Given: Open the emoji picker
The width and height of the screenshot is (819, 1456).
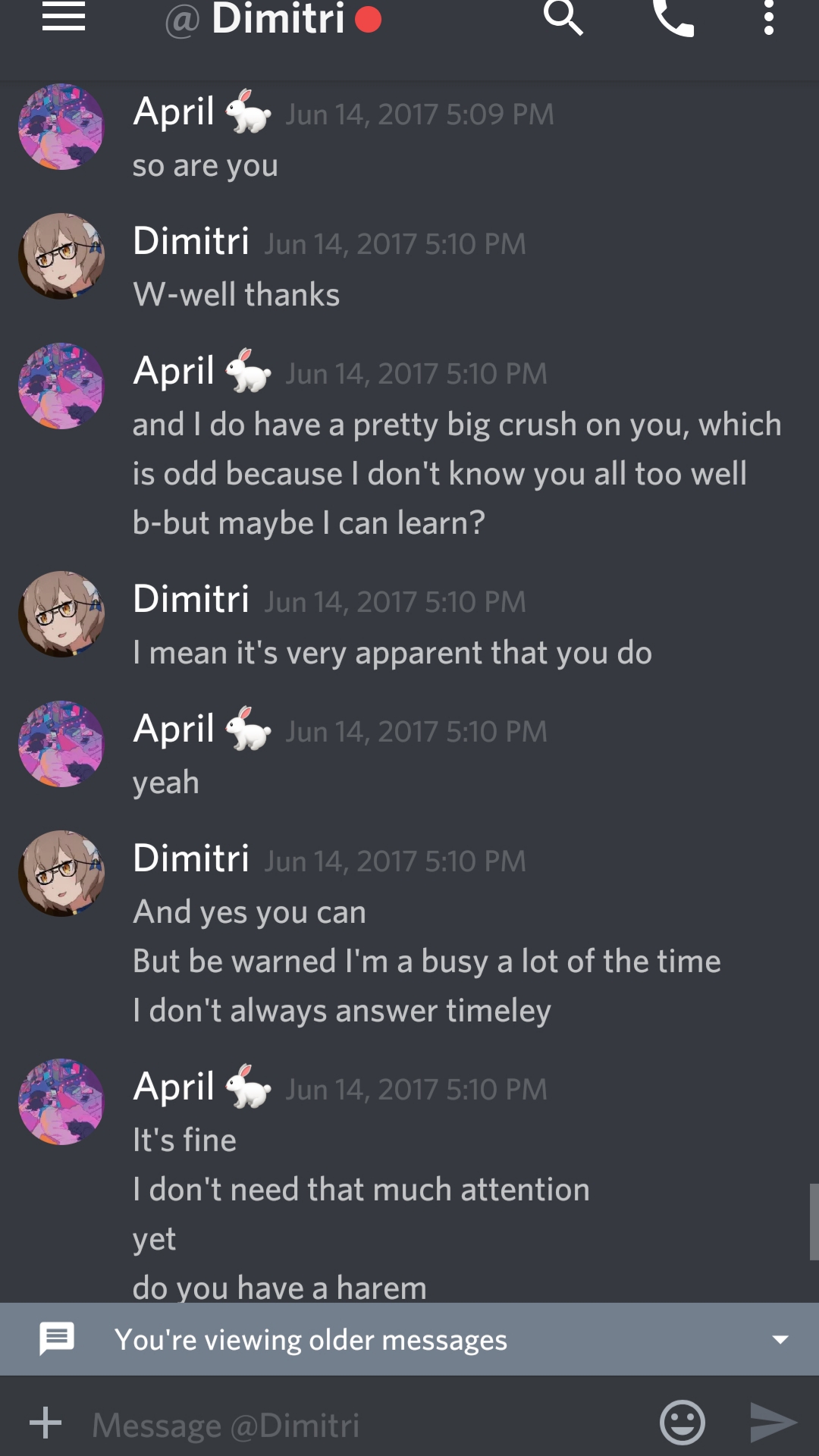Looking at the screenshot, I should click(682, 1423).
